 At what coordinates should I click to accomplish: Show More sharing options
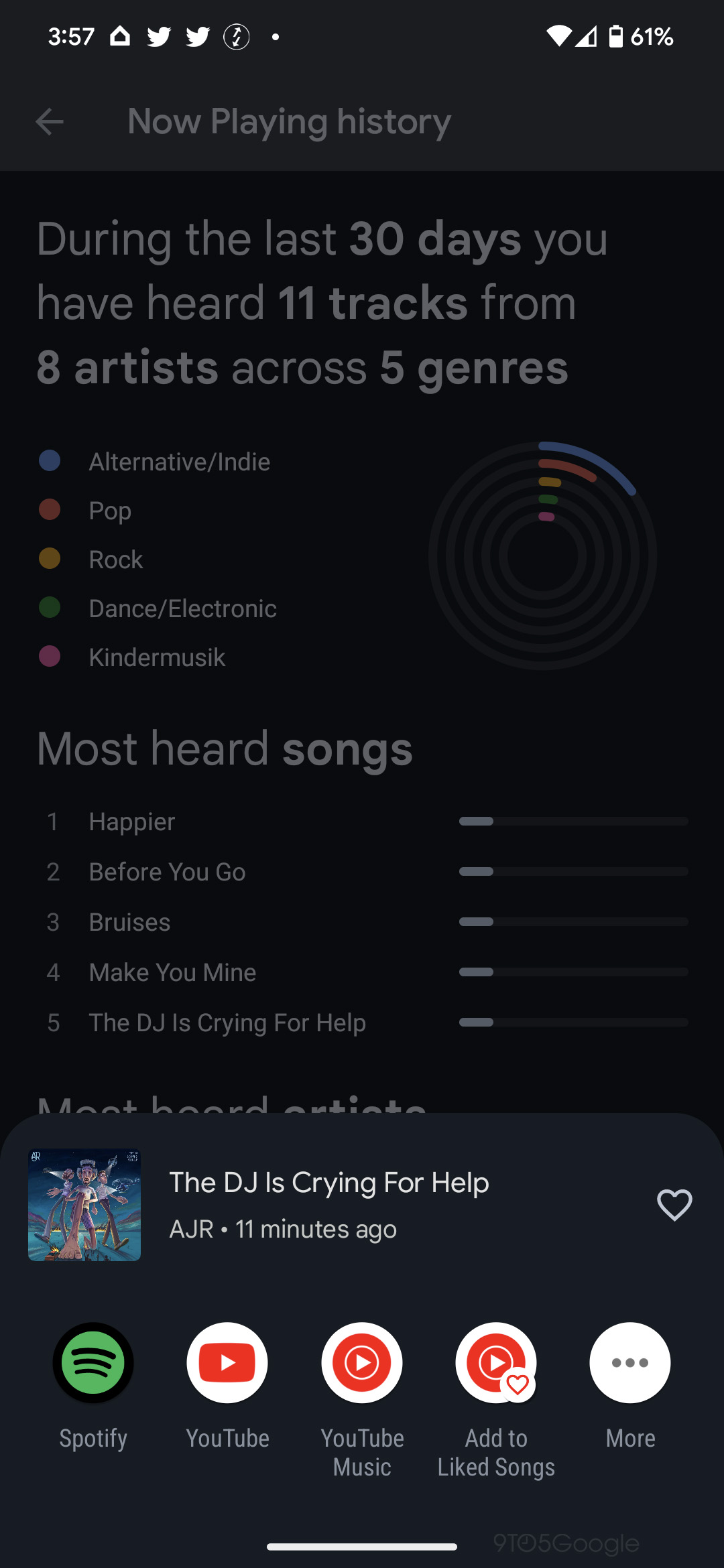pyautogui.click(x=629, y=1363)
